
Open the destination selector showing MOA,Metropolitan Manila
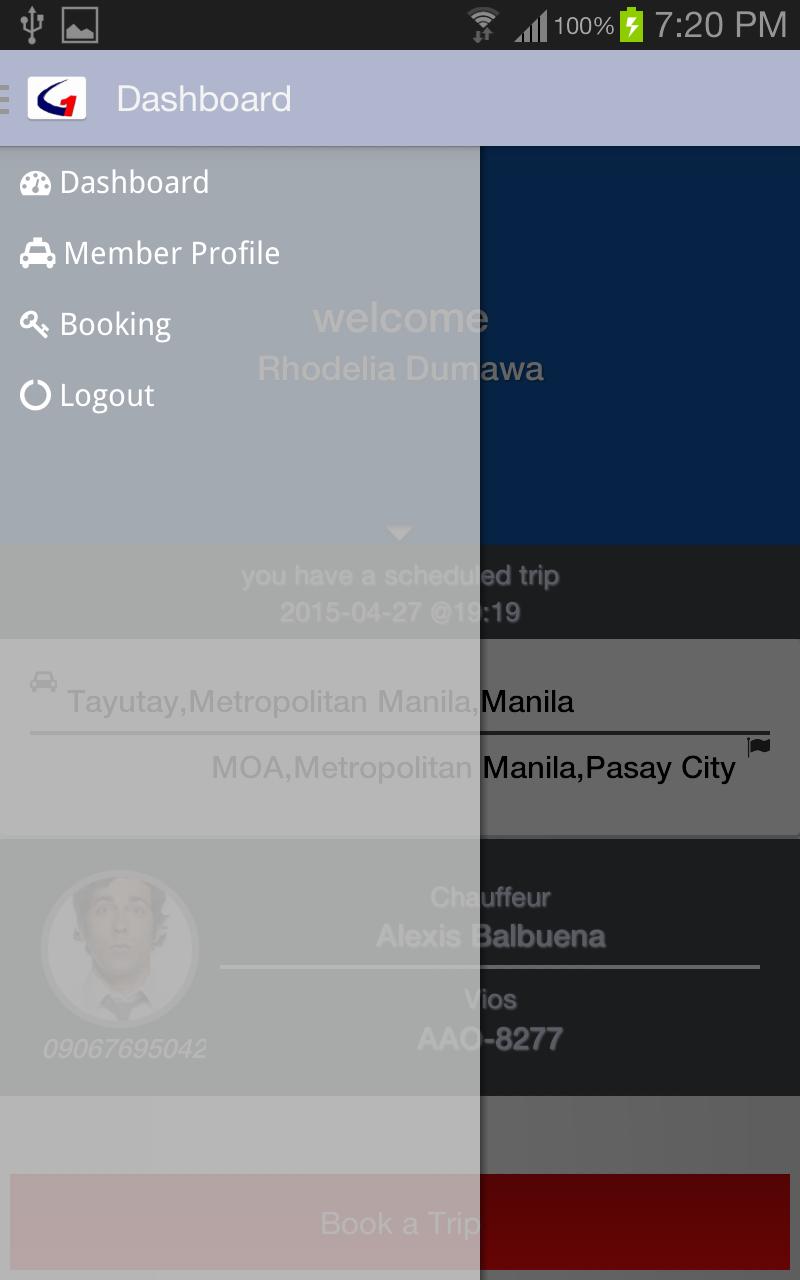point(470,767)
